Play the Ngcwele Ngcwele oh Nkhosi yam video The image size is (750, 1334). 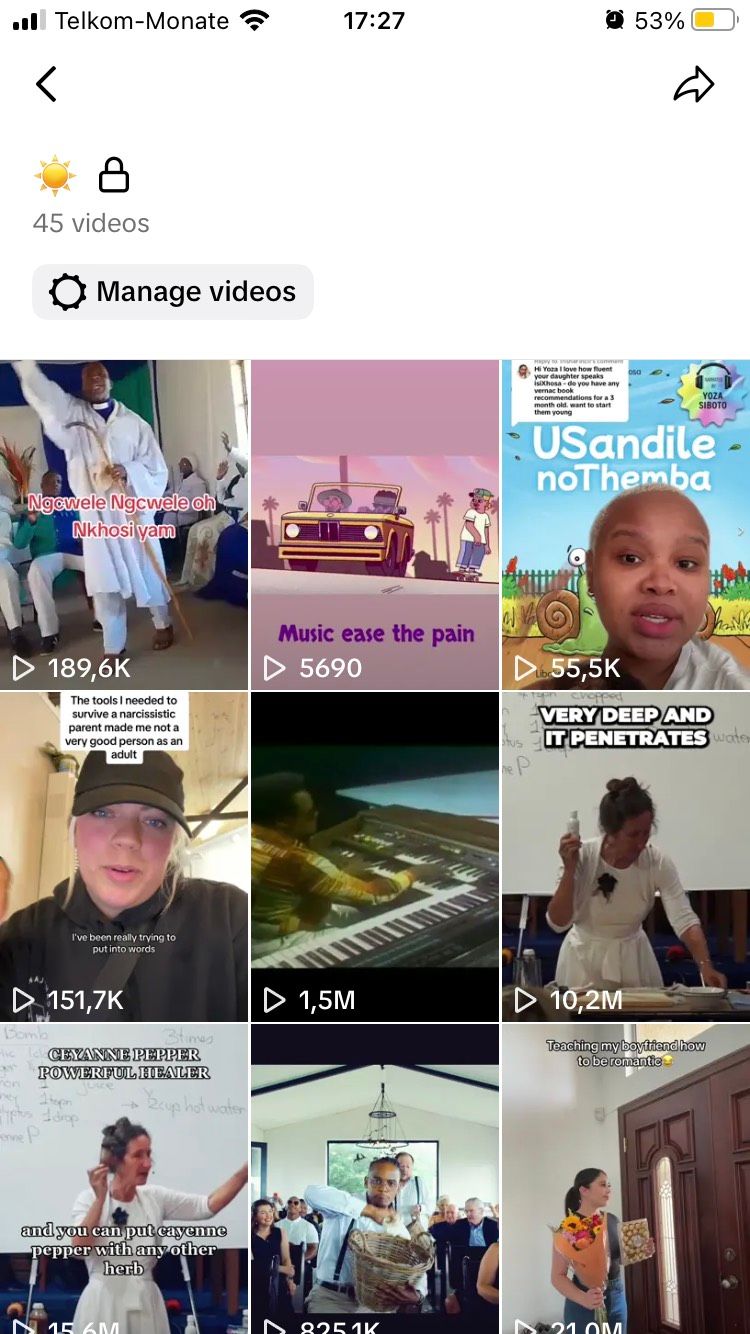point(123,525)
